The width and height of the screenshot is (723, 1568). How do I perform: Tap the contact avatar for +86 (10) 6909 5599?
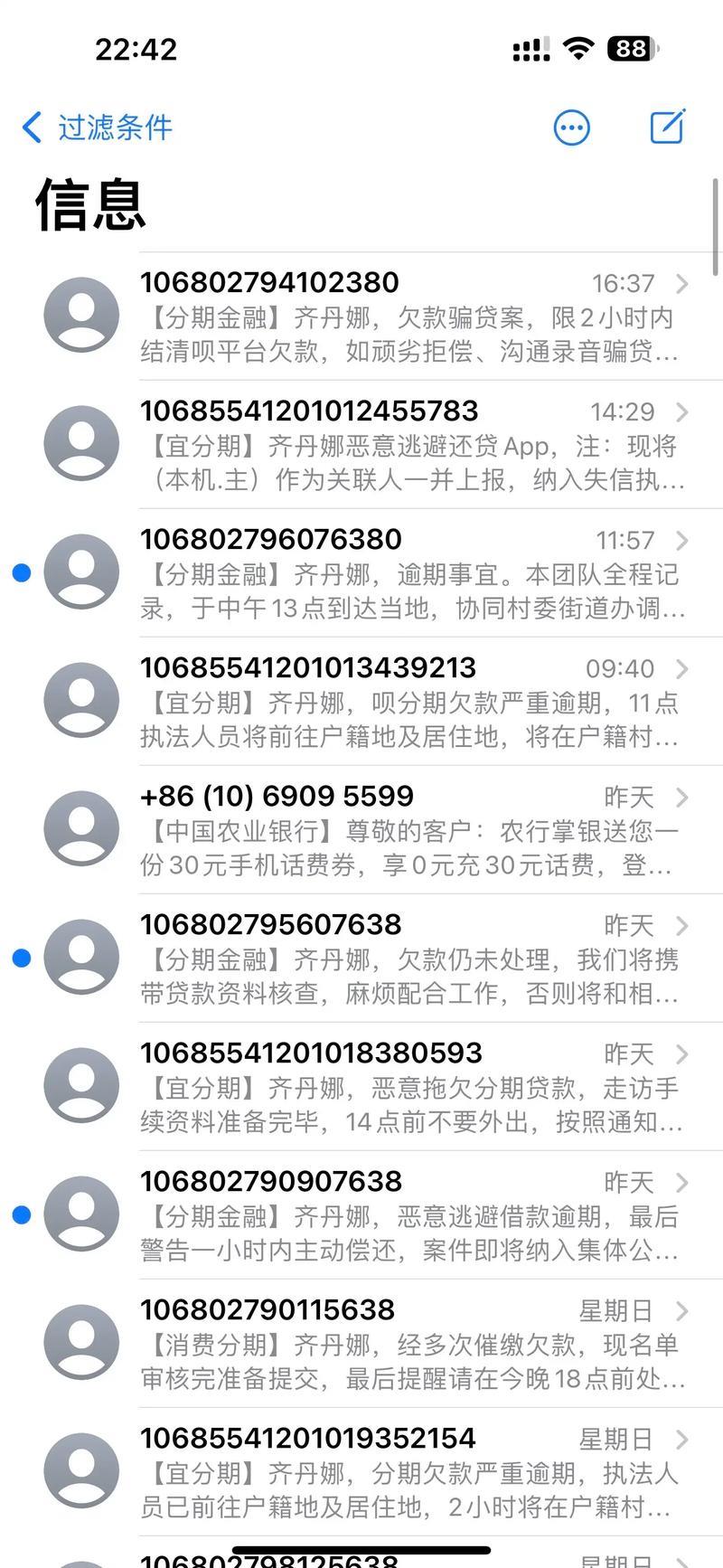pyautogui.click(x=81, y=827)
